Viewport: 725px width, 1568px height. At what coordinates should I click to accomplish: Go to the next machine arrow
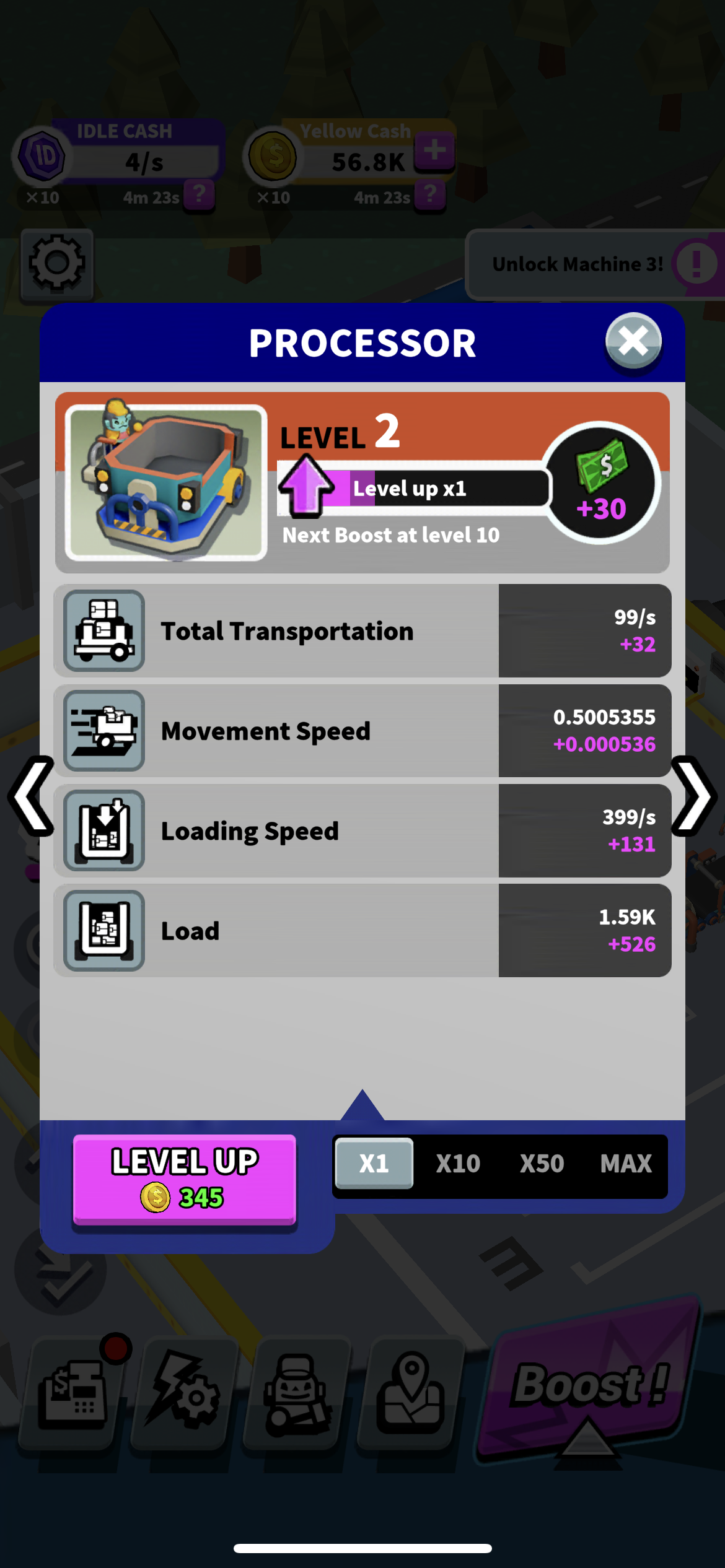tap(694, 796)
